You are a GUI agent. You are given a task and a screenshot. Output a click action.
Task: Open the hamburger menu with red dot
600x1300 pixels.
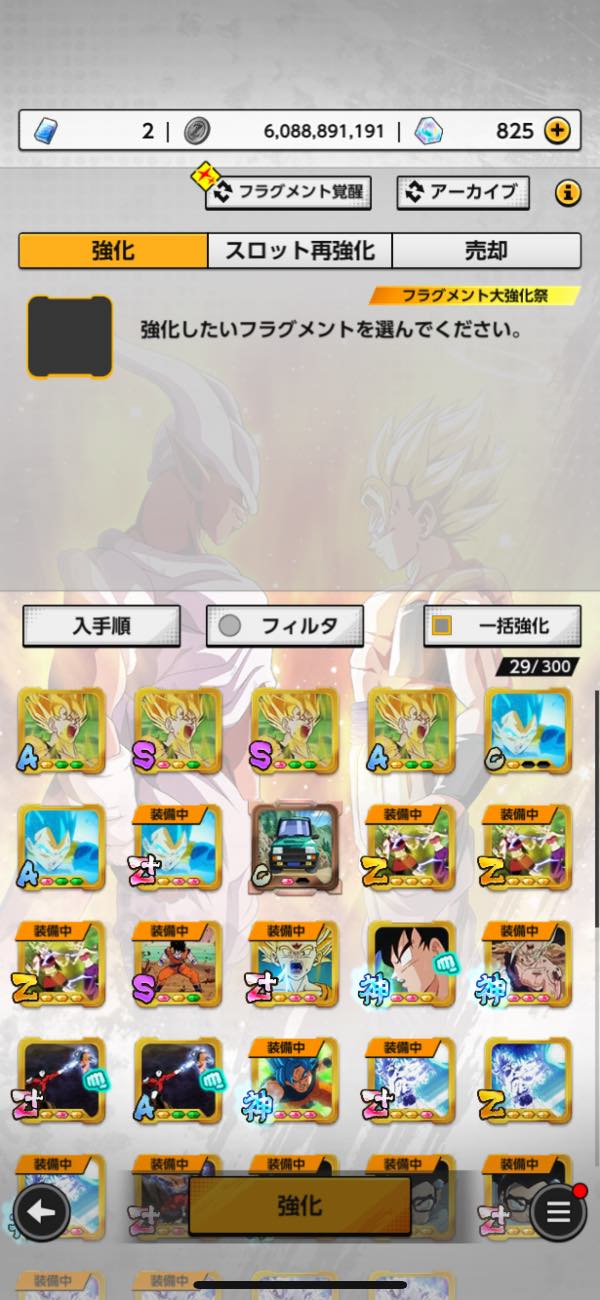pyautogui.click(x=558, y=1212)
